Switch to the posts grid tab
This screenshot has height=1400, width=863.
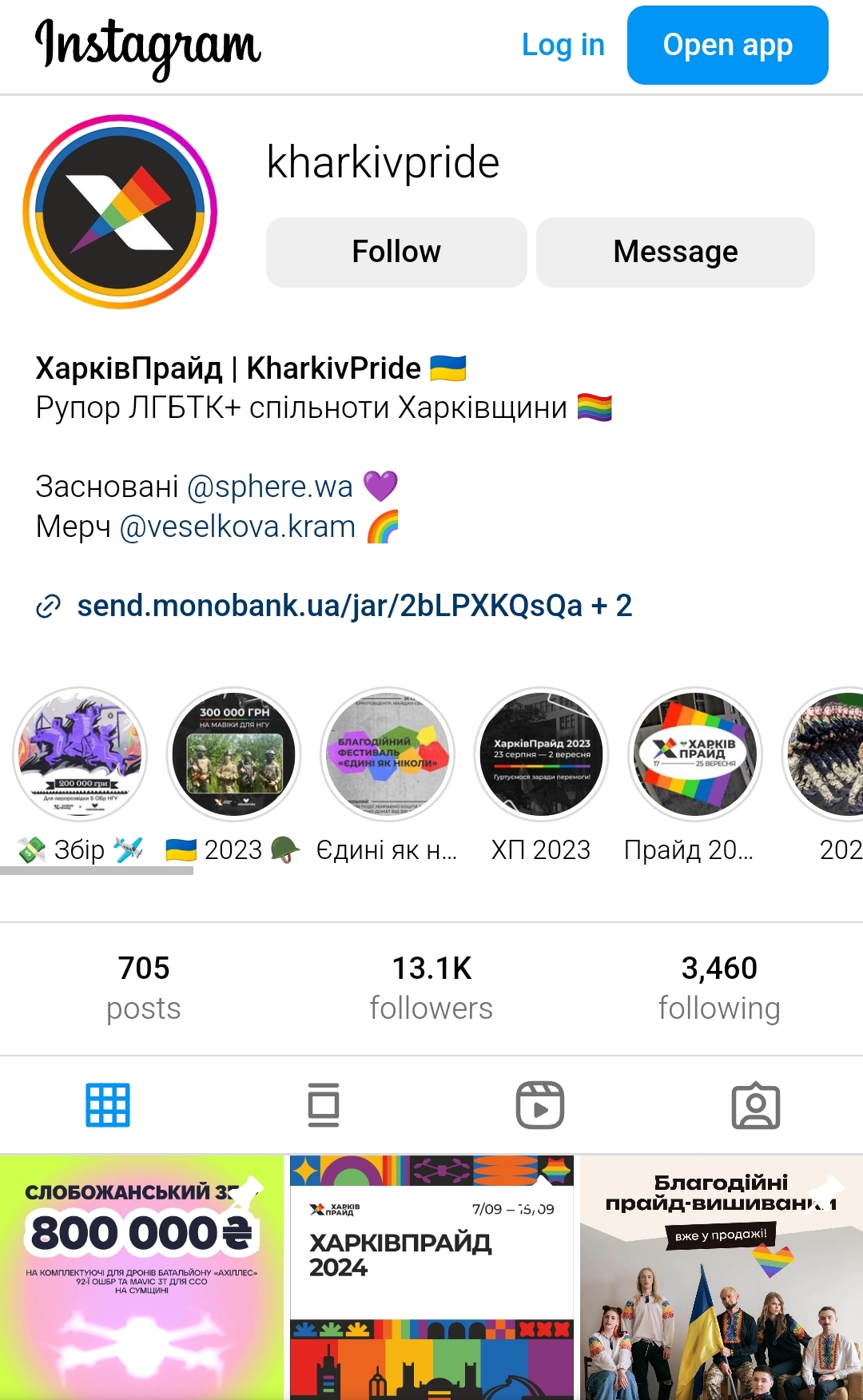click(108, 1106)
